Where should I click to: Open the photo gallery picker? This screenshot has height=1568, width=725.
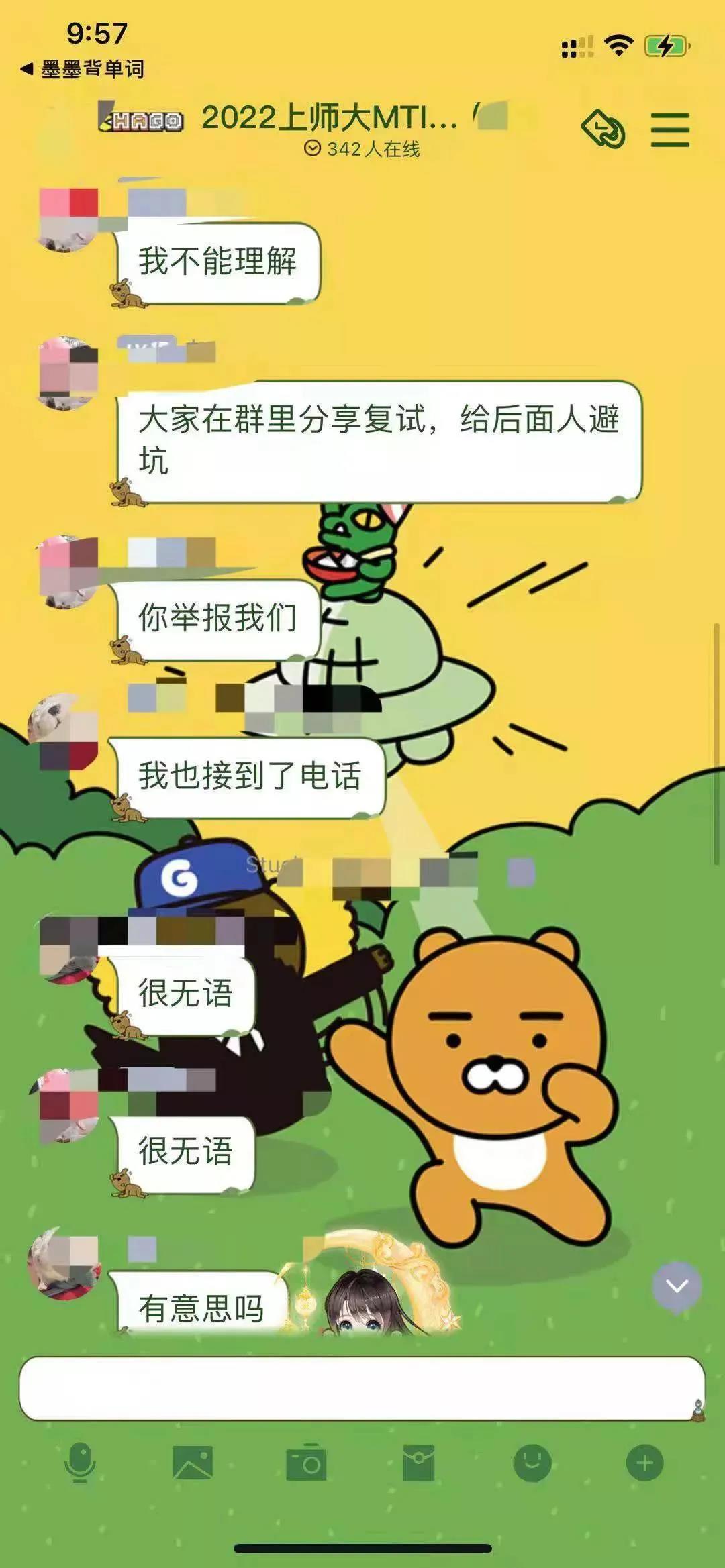click(193, 1463)
